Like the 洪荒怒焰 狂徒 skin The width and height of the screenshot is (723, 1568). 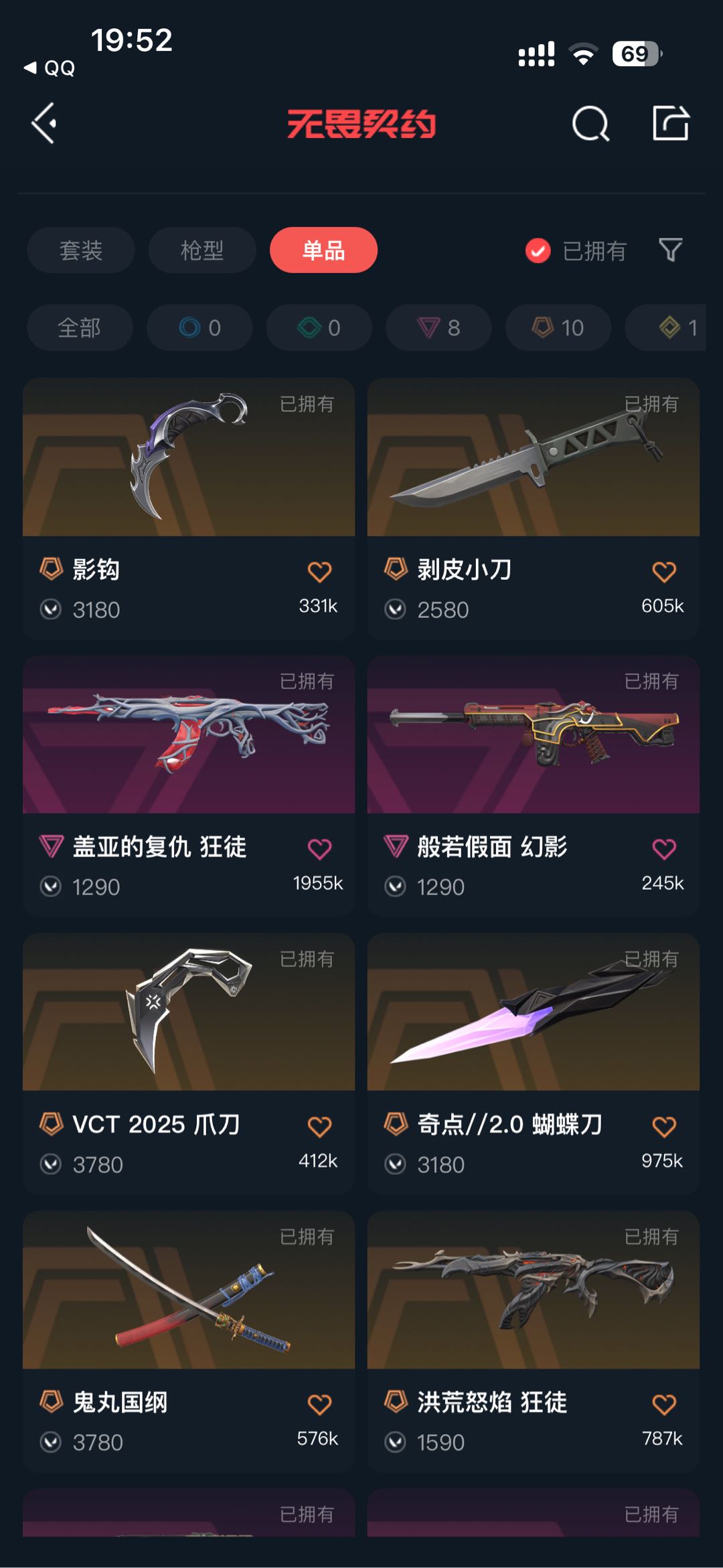(663, 1404)
